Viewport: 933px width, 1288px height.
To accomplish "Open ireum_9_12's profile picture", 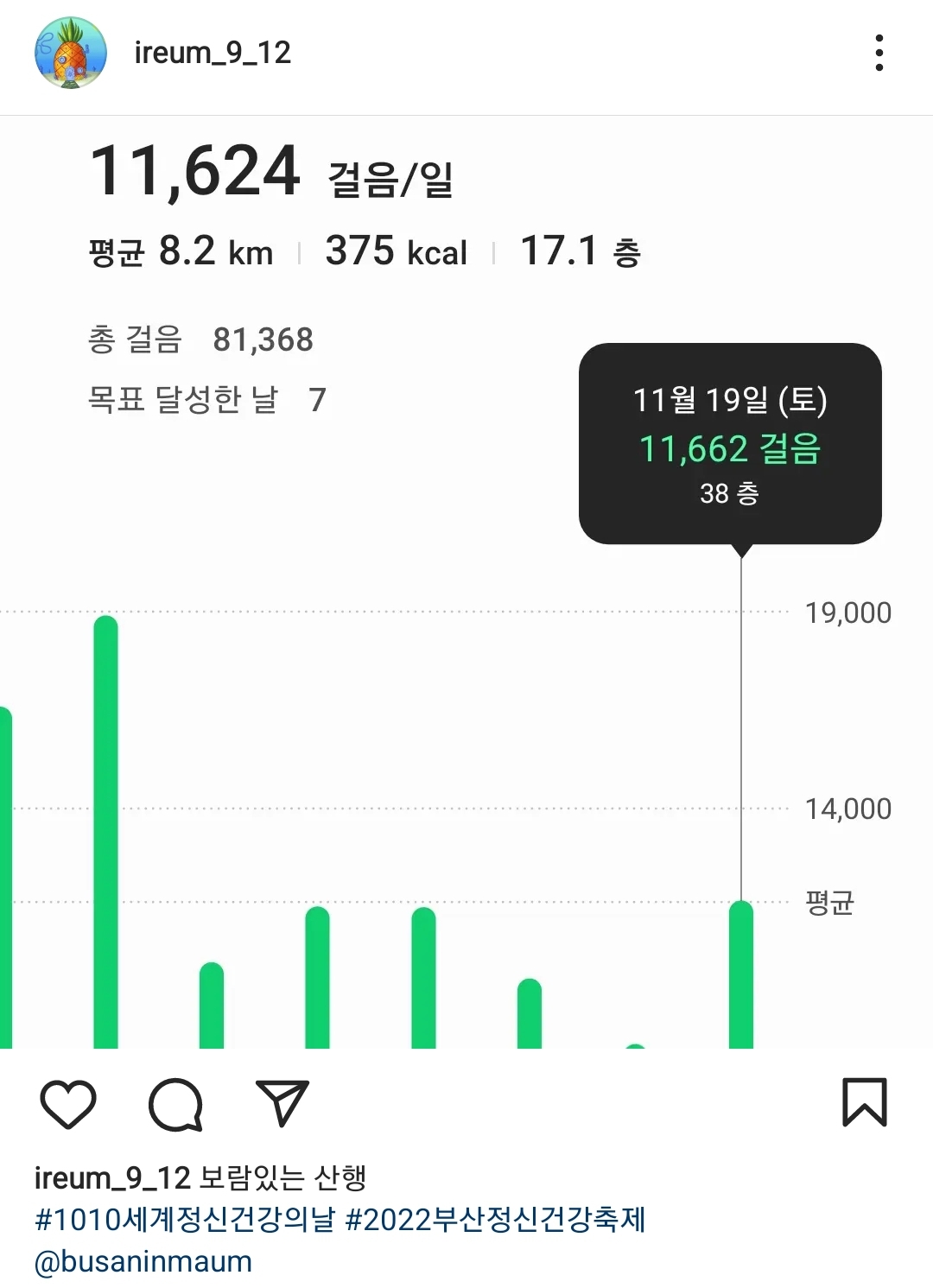I will (x=70, y=54).
